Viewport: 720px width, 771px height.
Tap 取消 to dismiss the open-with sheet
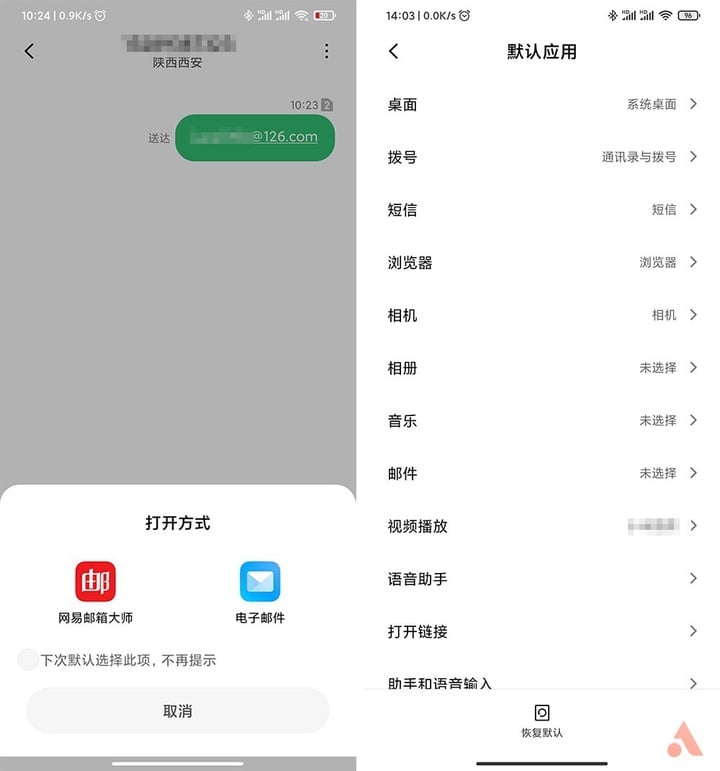[x=177, y=711]
